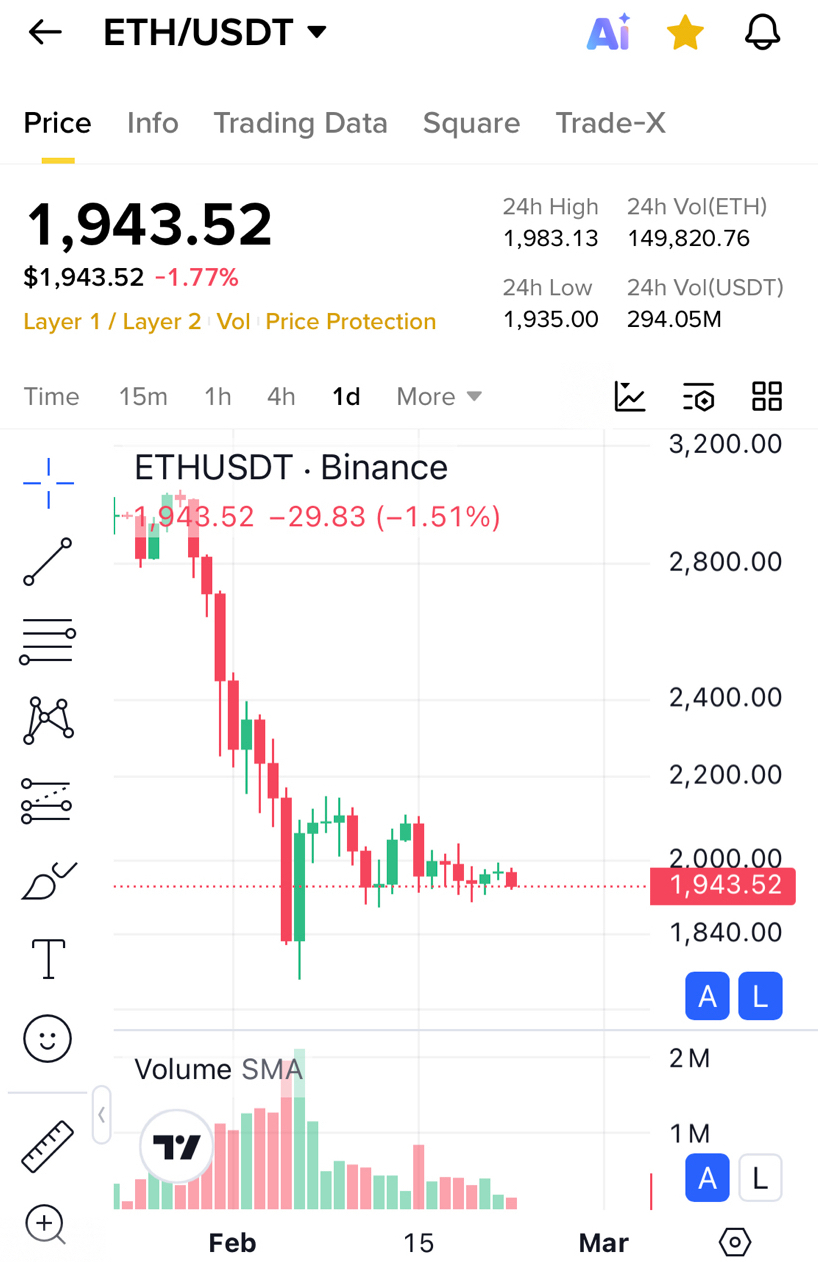Open the chart indicators icon
Image resolution: width=818 pixels, height=1262 pixels.
coord(630,397)
